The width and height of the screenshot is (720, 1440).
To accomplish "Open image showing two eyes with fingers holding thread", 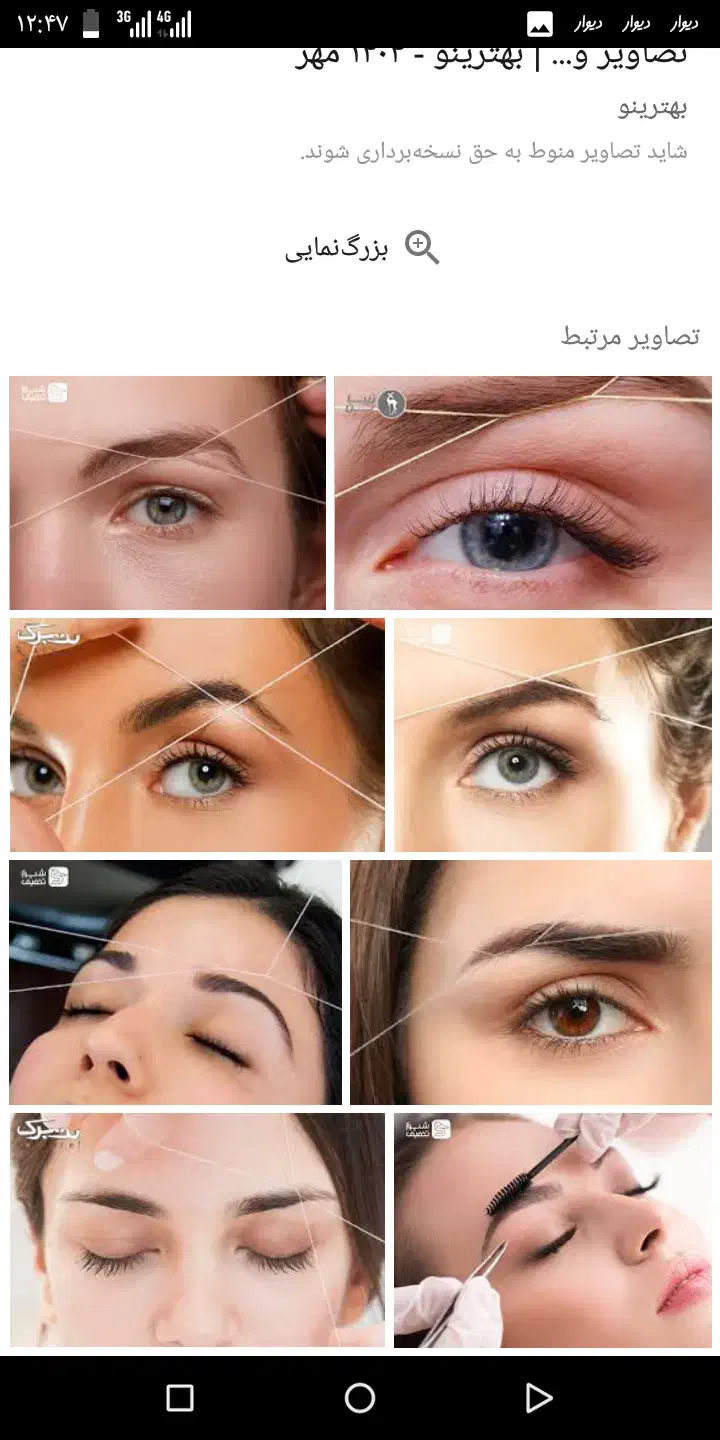I will (x=197, y=735).
